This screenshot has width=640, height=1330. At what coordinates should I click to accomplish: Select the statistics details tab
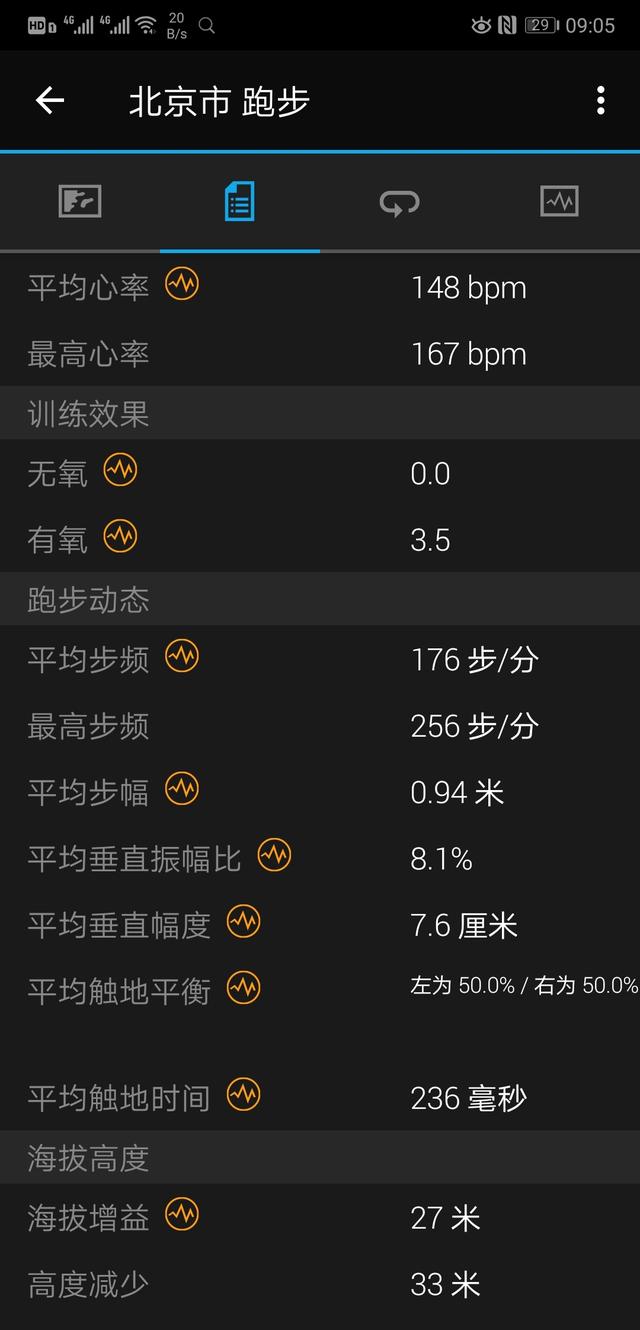(x=240, y=202)
